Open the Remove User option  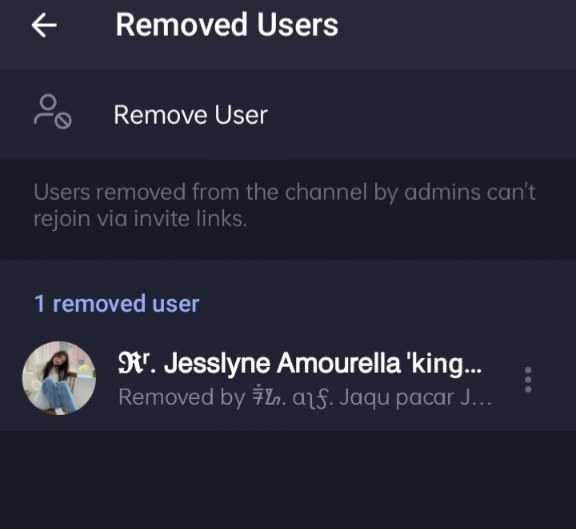click(x=288, y=115)
